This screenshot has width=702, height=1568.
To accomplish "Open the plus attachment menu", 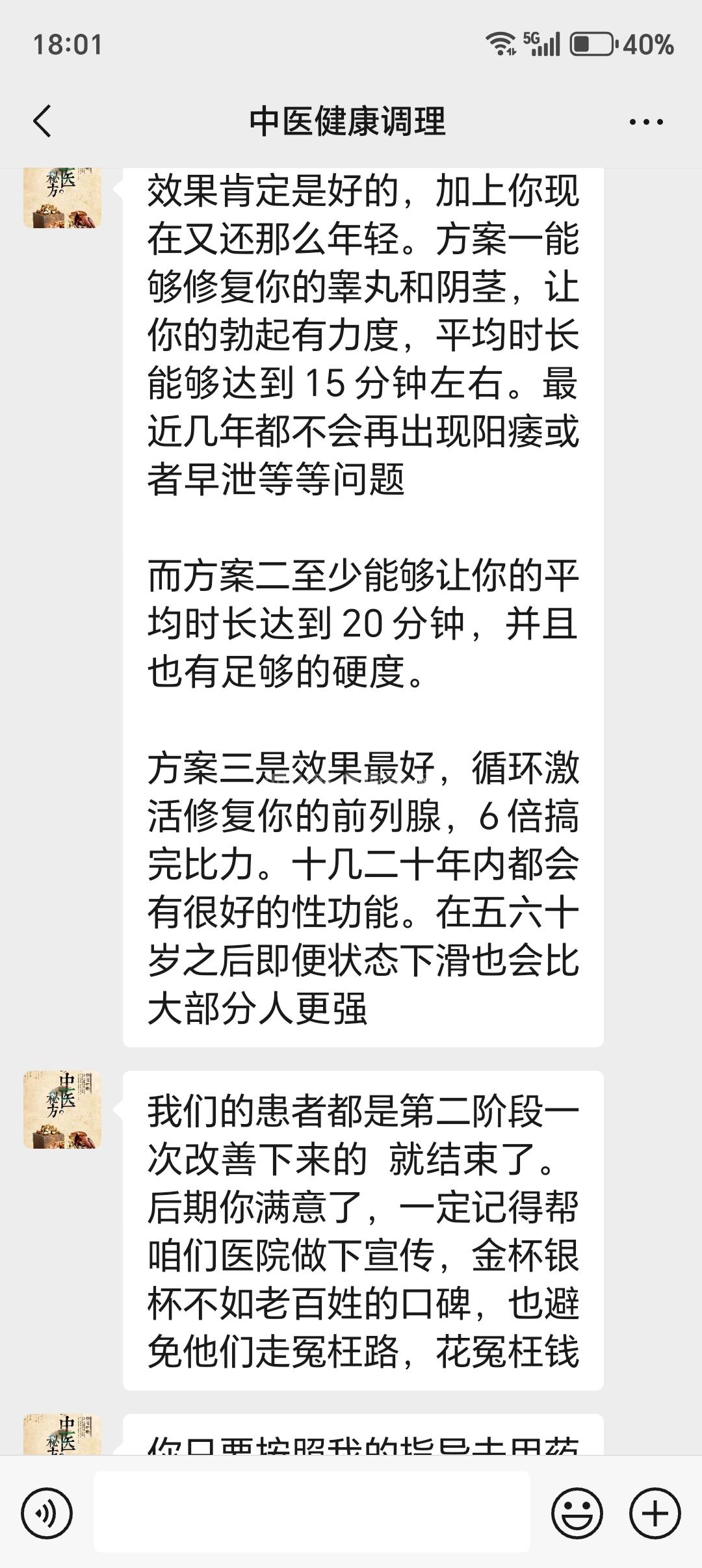I will 655,1513.
